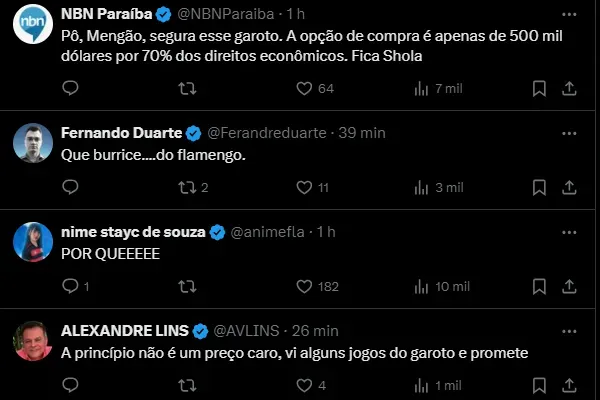Like Fernando Duarte's reply

pyautogui.click(x=306, y=187)
